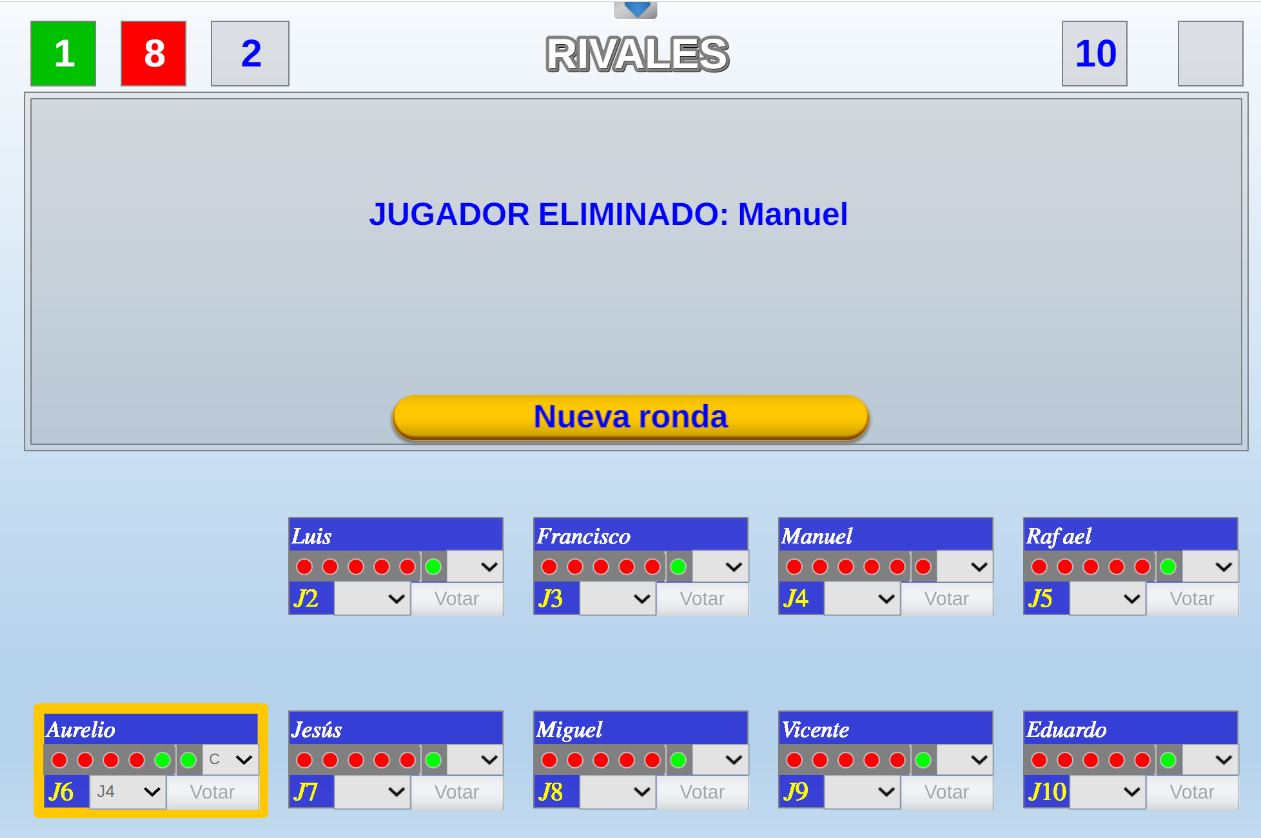Start a new round with Nueva ronda

(x=630, y=416)
